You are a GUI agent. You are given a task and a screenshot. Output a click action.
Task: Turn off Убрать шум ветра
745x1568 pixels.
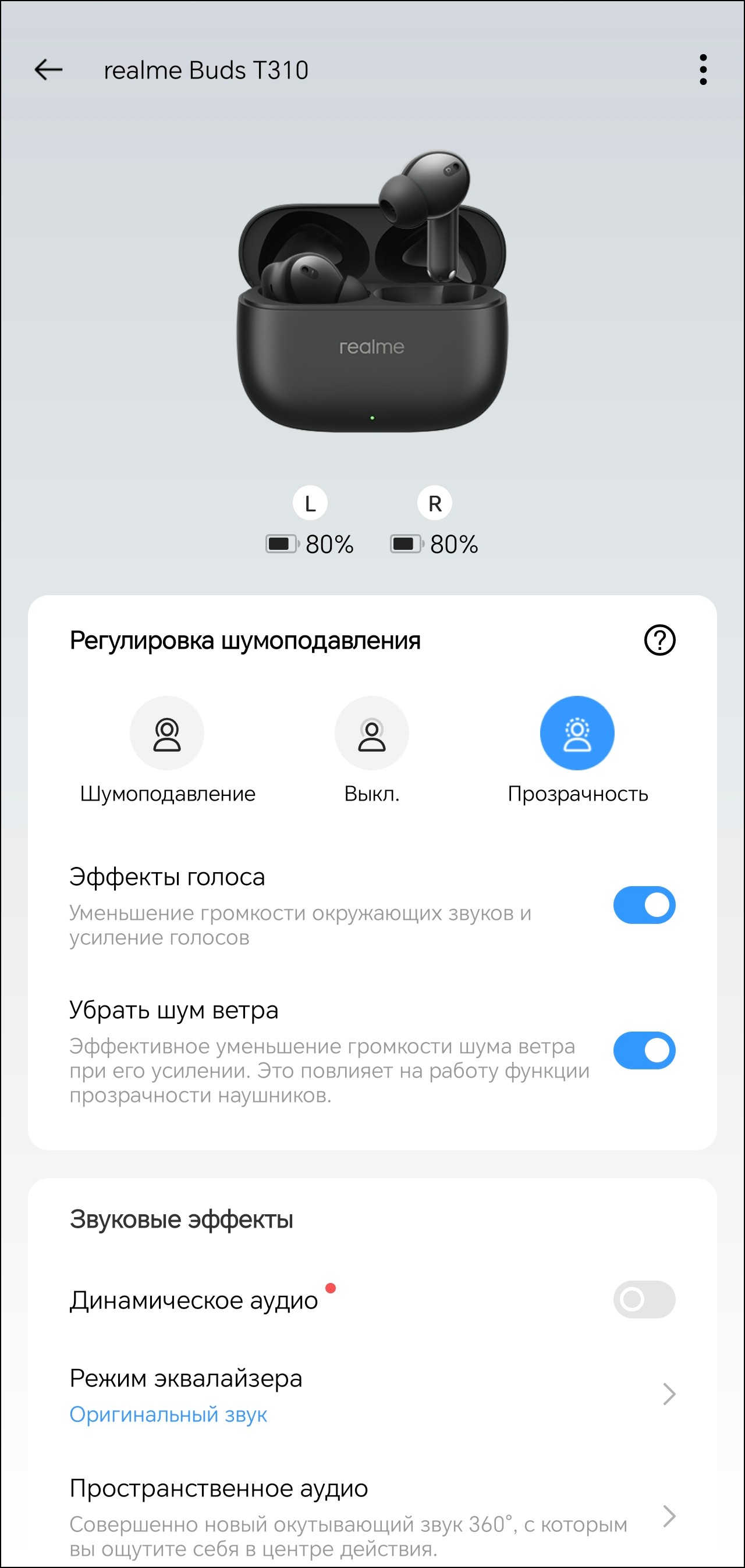pyautogui.click(x=644, y=1051)
